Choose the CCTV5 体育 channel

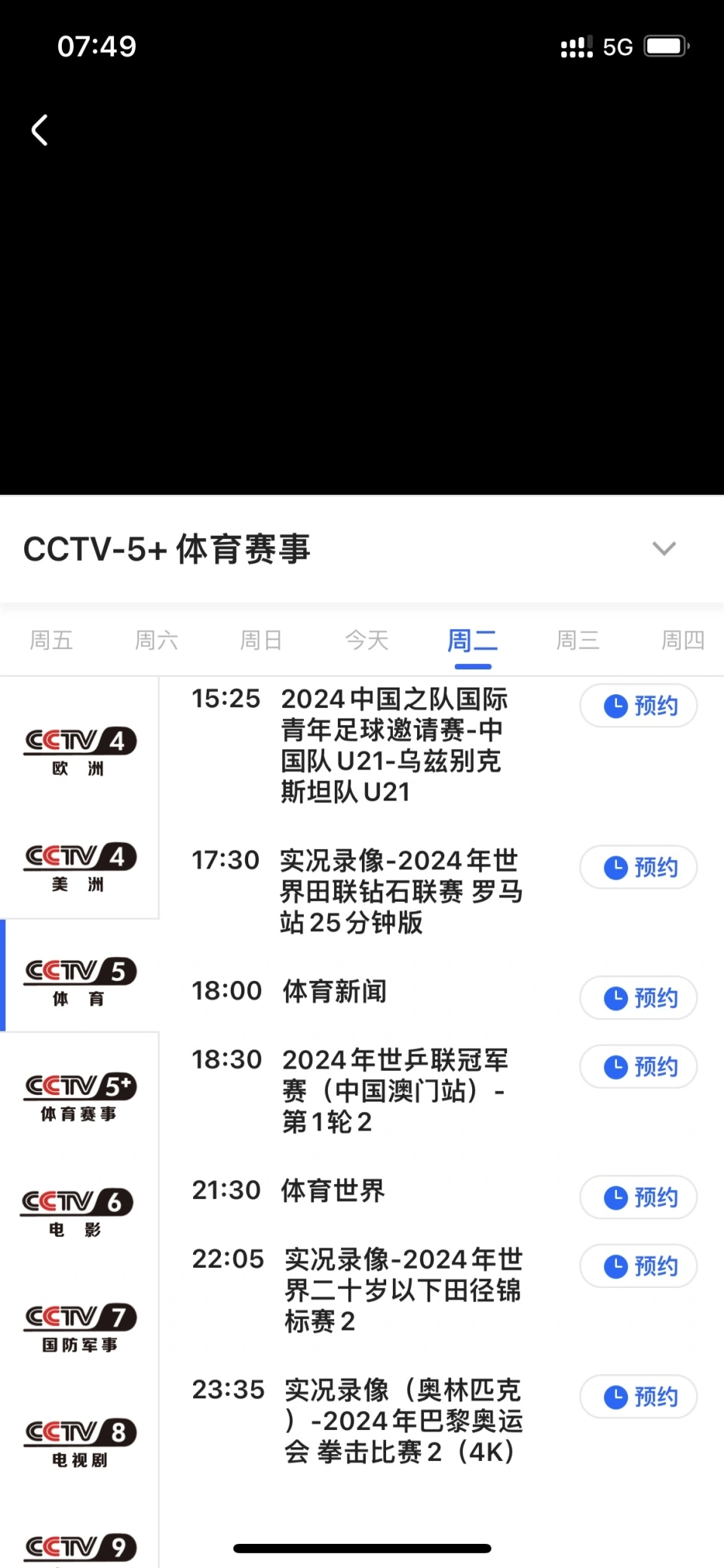pos(79,981)
